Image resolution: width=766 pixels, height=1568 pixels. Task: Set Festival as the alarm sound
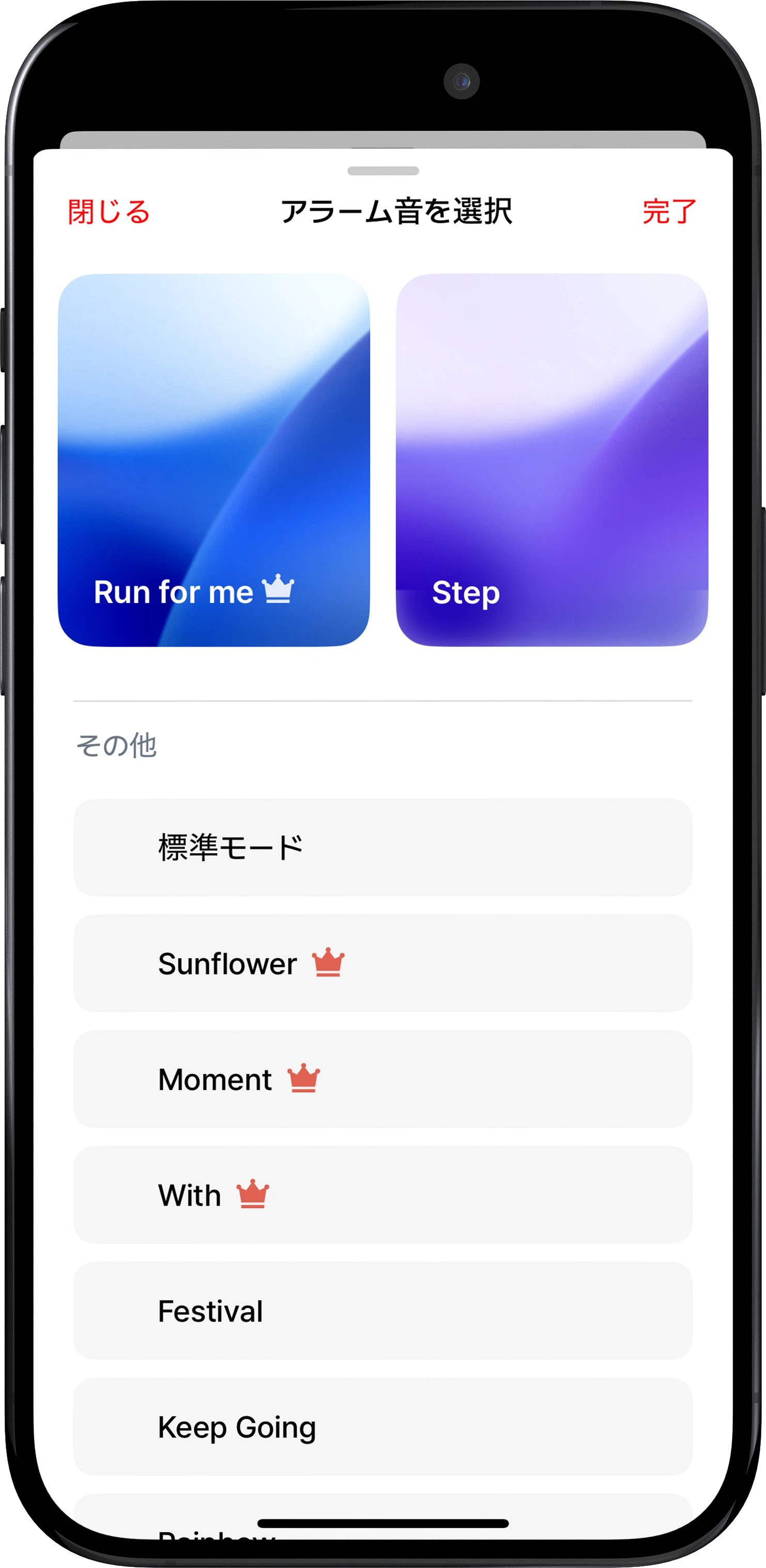point(382,1311)
